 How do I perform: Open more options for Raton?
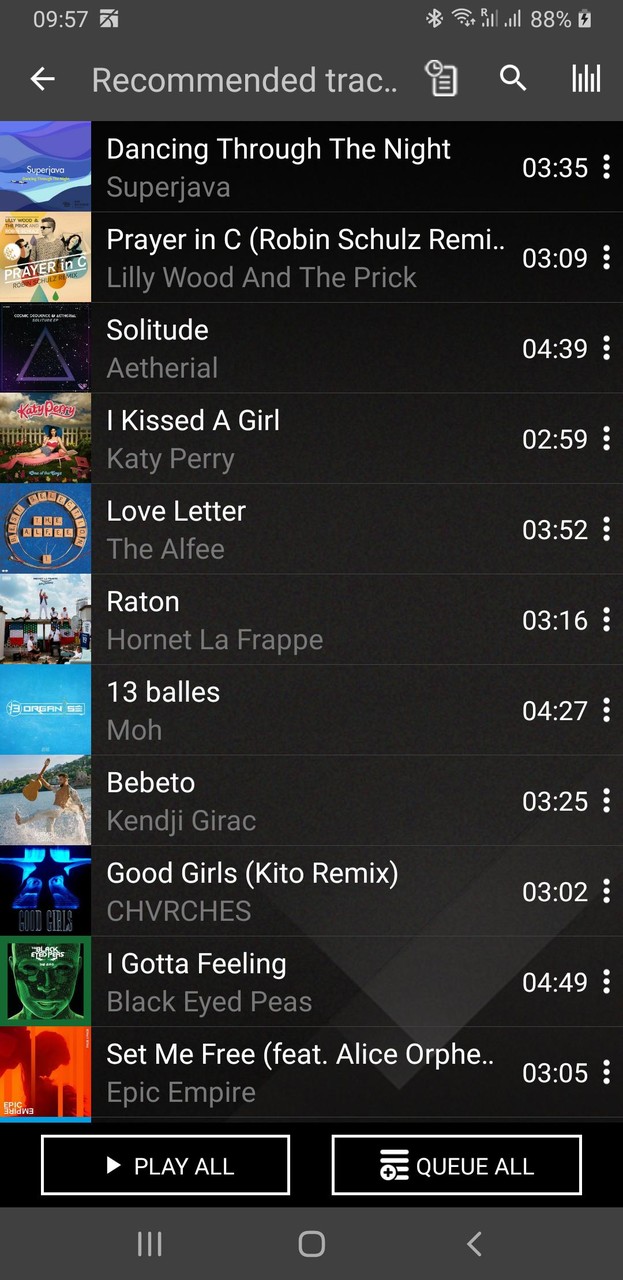coord(606,620)
